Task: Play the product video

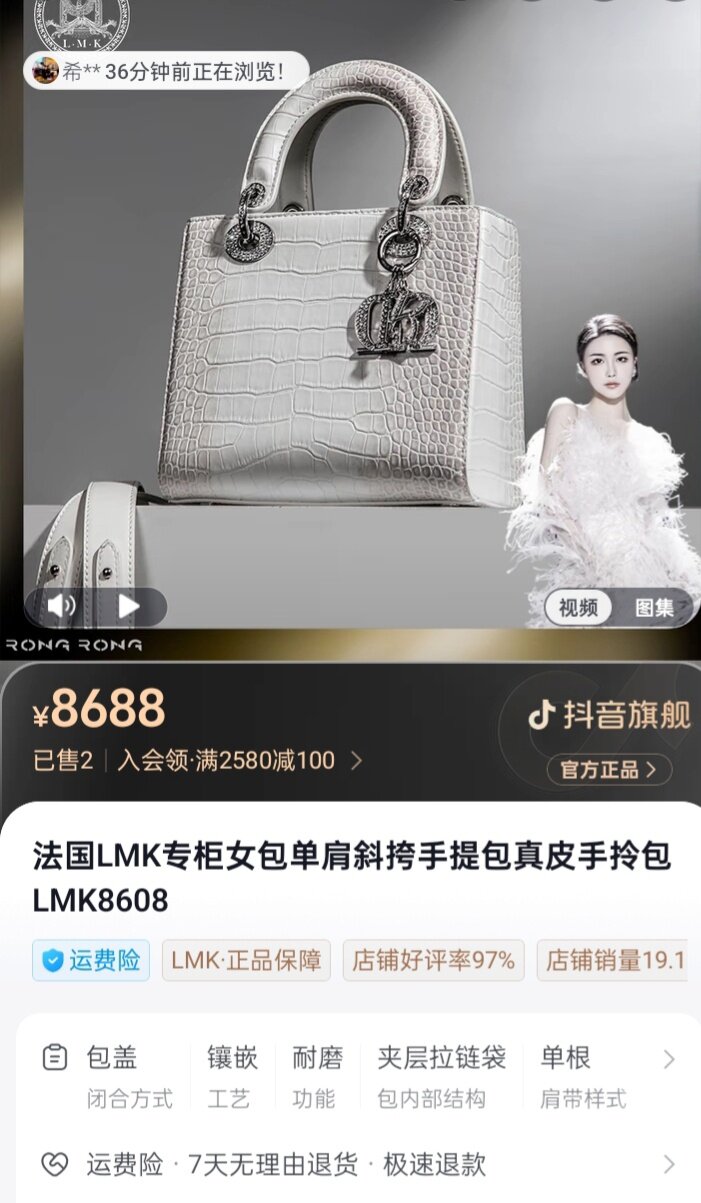Action: point(129,606)
